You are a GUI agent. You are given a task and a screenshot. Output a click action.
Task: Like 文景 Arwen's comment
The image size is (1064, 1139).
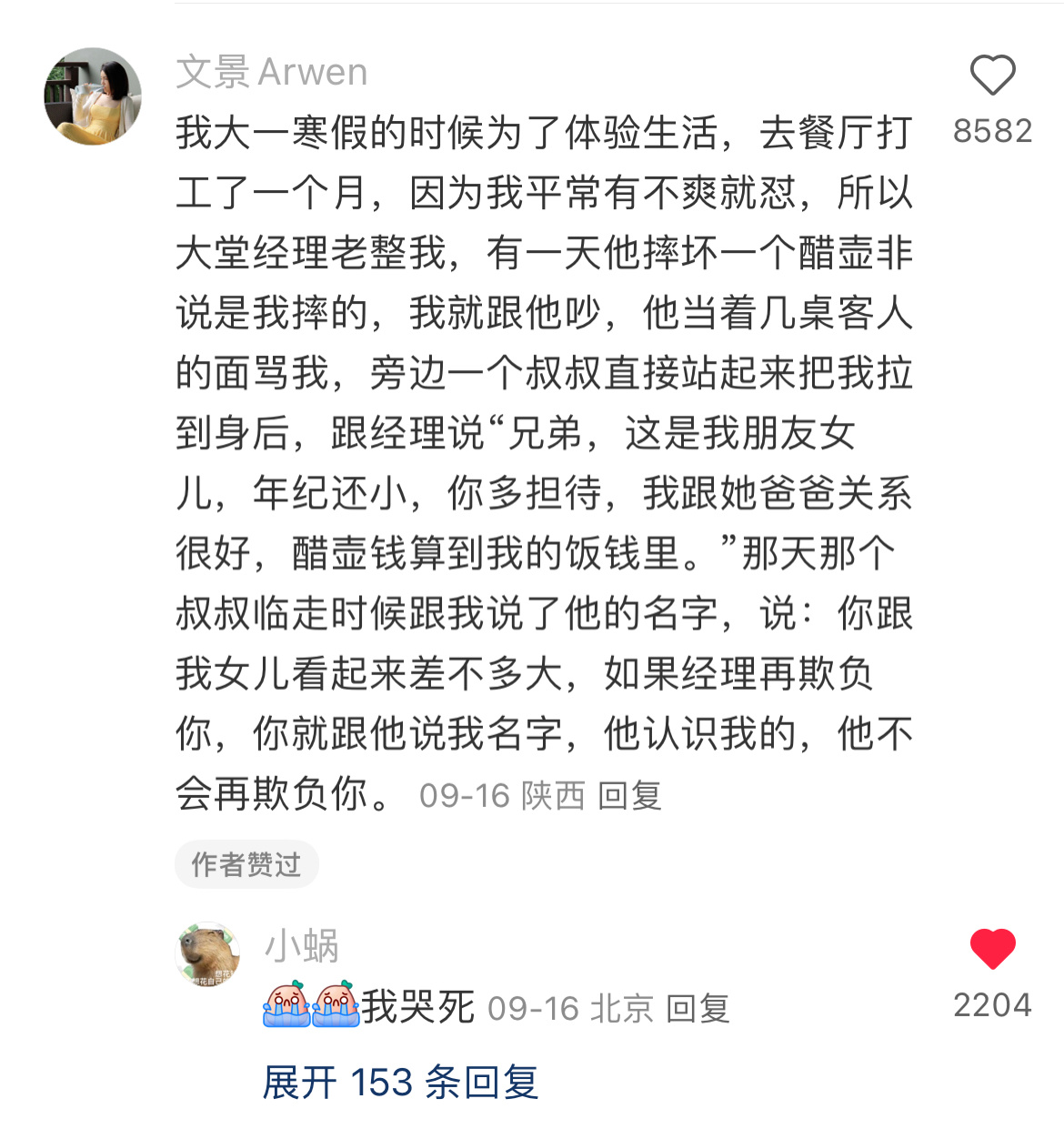pyautogui.click(x=992, y=76)
